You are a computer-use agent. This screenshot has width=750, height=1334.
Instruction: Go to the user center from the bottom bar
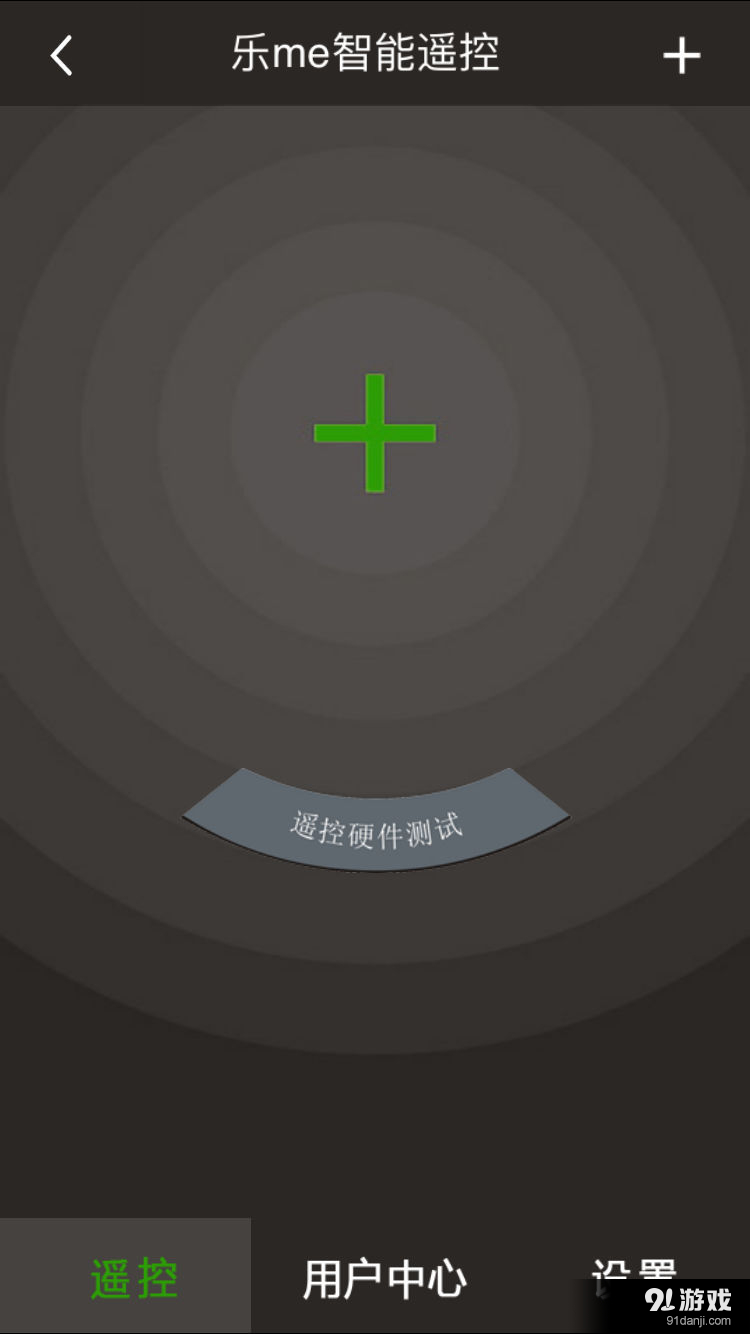point(385,1277)
